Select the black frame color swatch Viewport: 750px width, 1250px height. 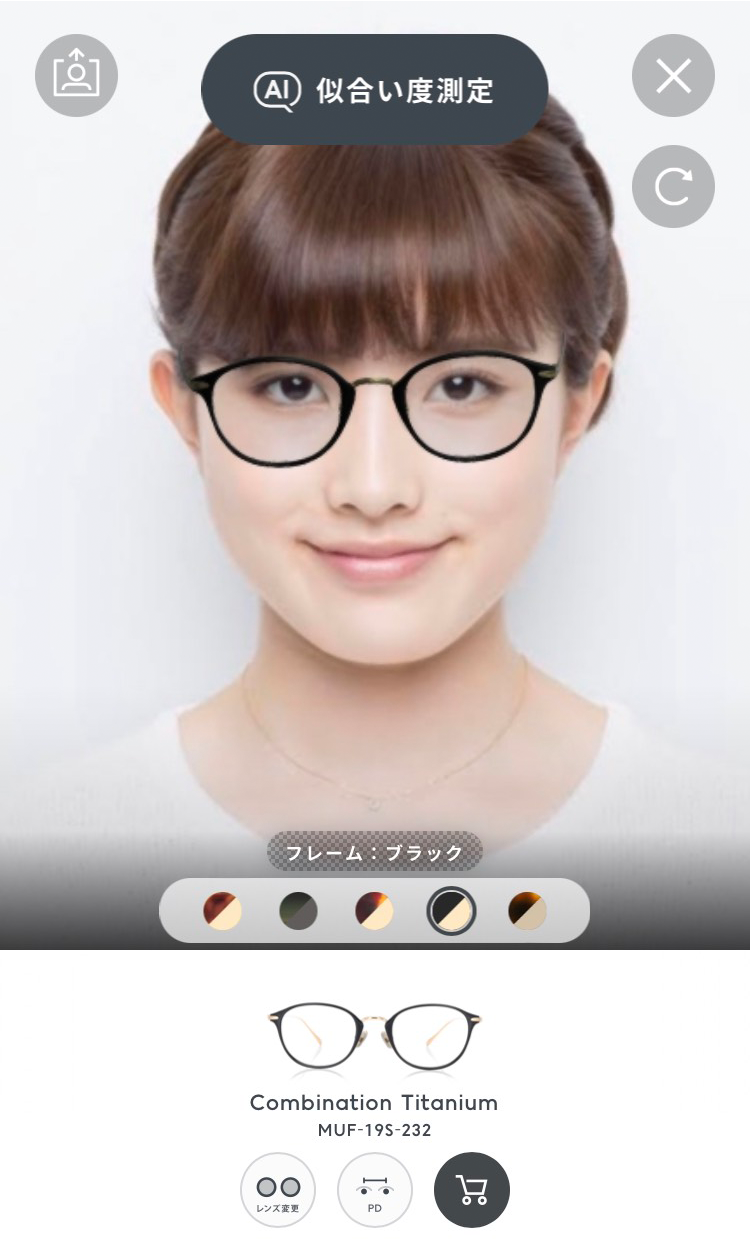coord(451,911)
